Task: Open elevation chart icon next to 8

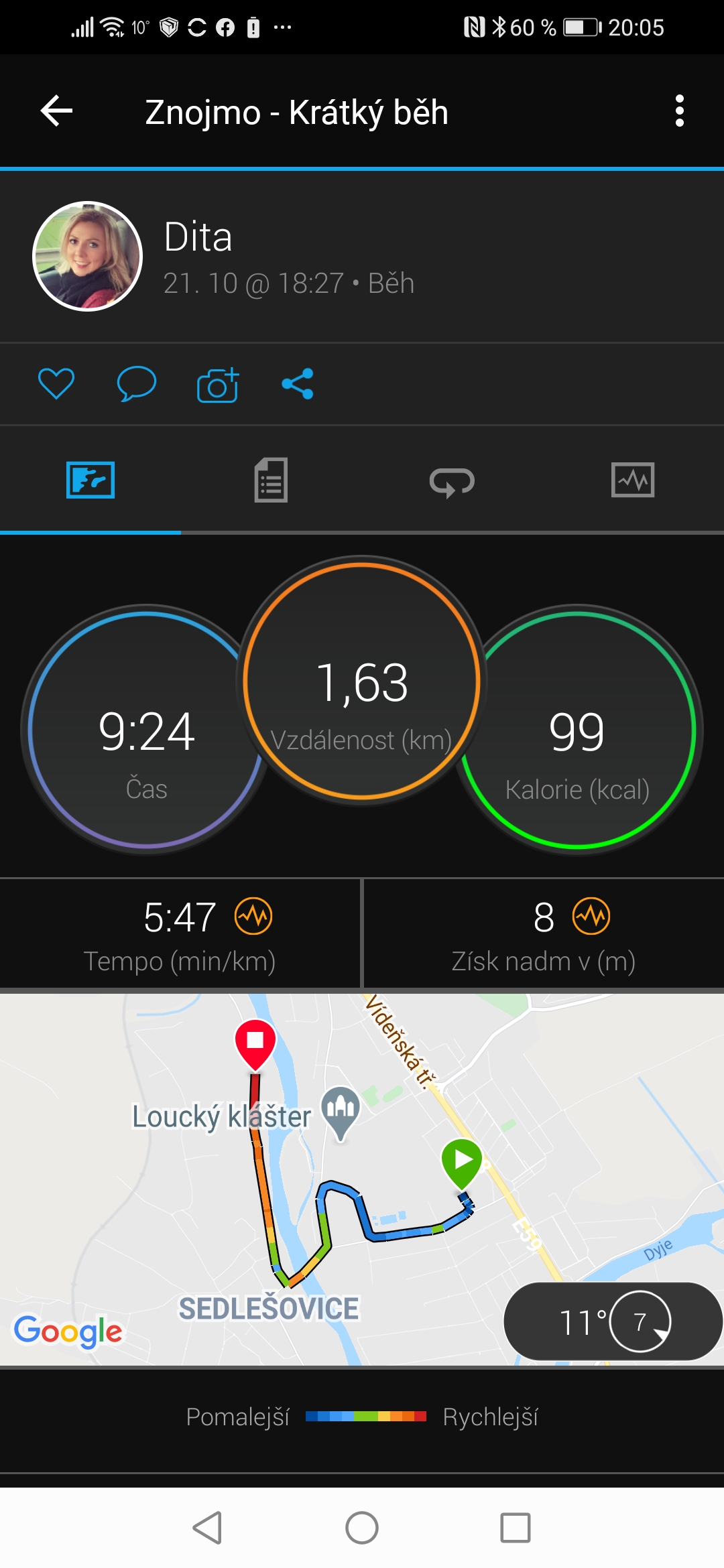Action: (x=591, y=916)
